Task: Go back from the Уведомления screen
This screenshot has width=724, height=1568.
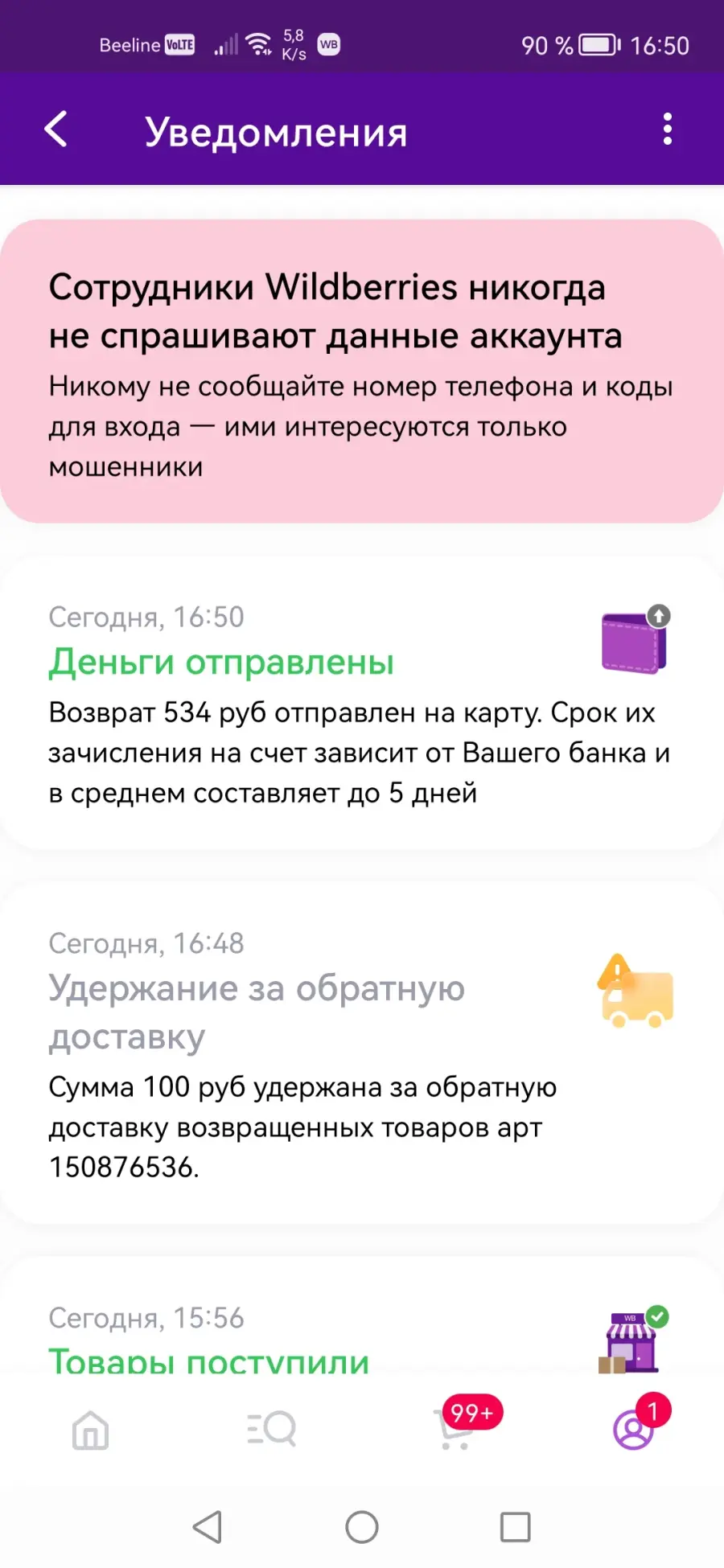Action: (56, 129)
